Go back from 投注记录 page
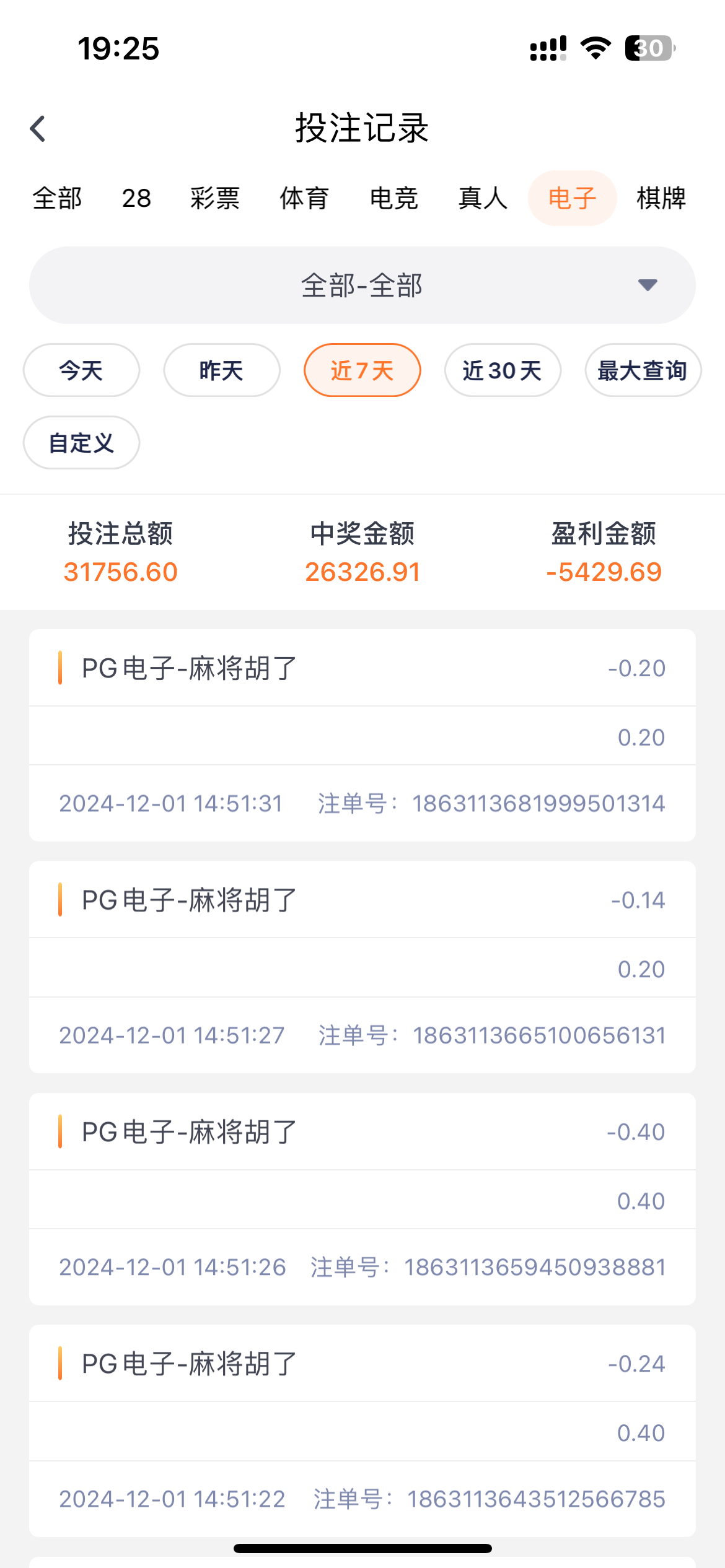Screen dimensions: 725x1568 (x=38, y=129)
